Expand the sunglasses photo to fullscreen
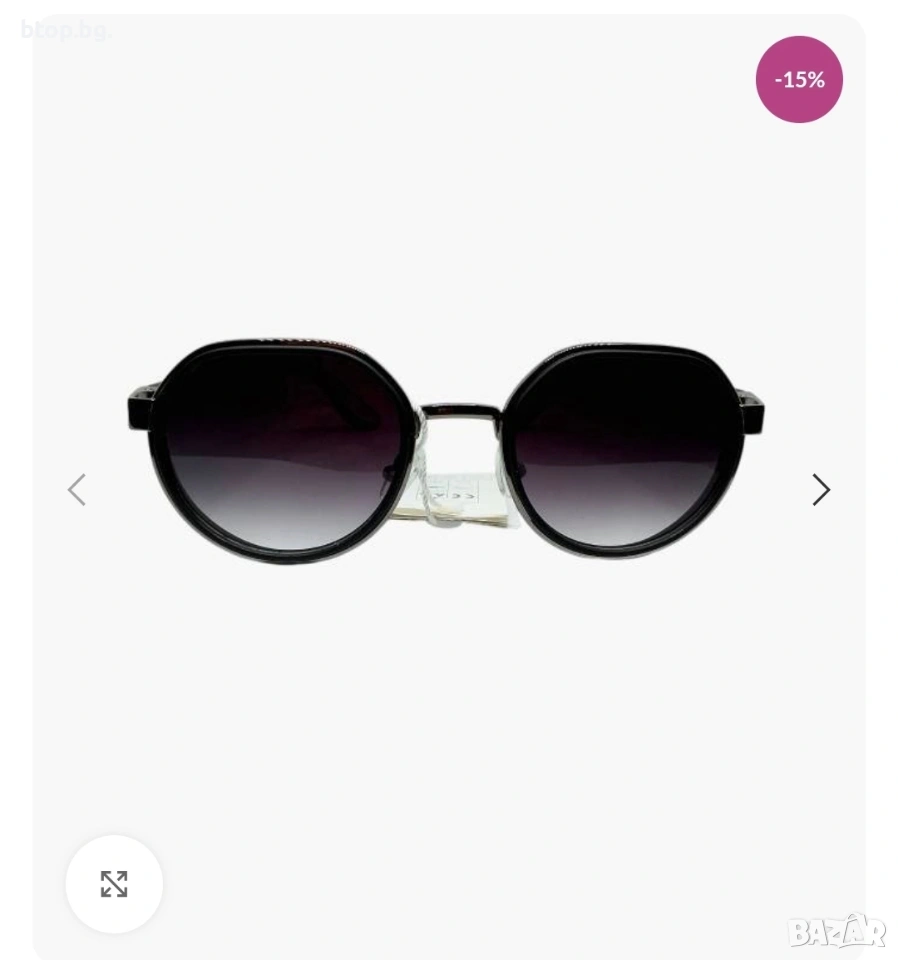The height and width of the screenshot is (960, 898). (114, 884)
